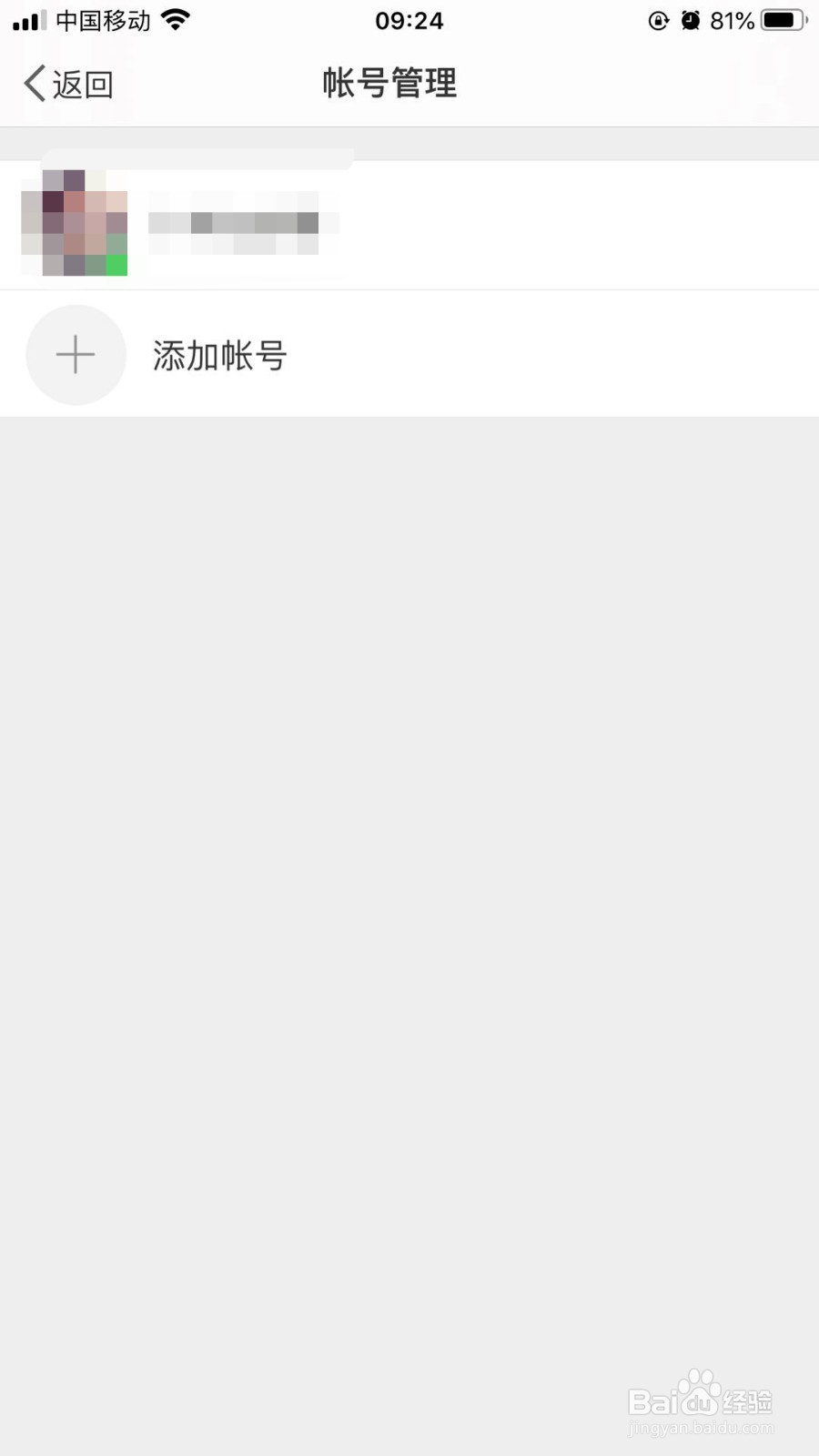Viewport: 819px width, 1456px height.
Task: Tap the back chevron arrow
Action: point(33,82)
